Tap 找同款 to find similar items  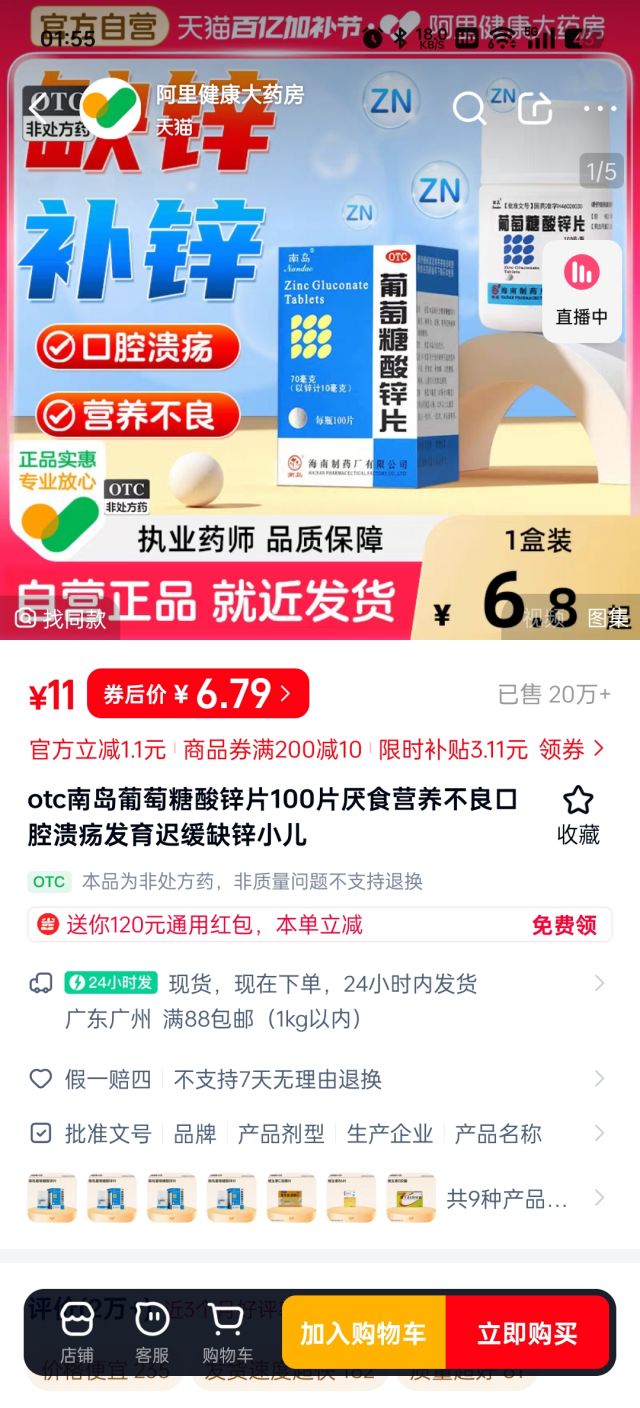pyautogui.click(x=62, y=619)
